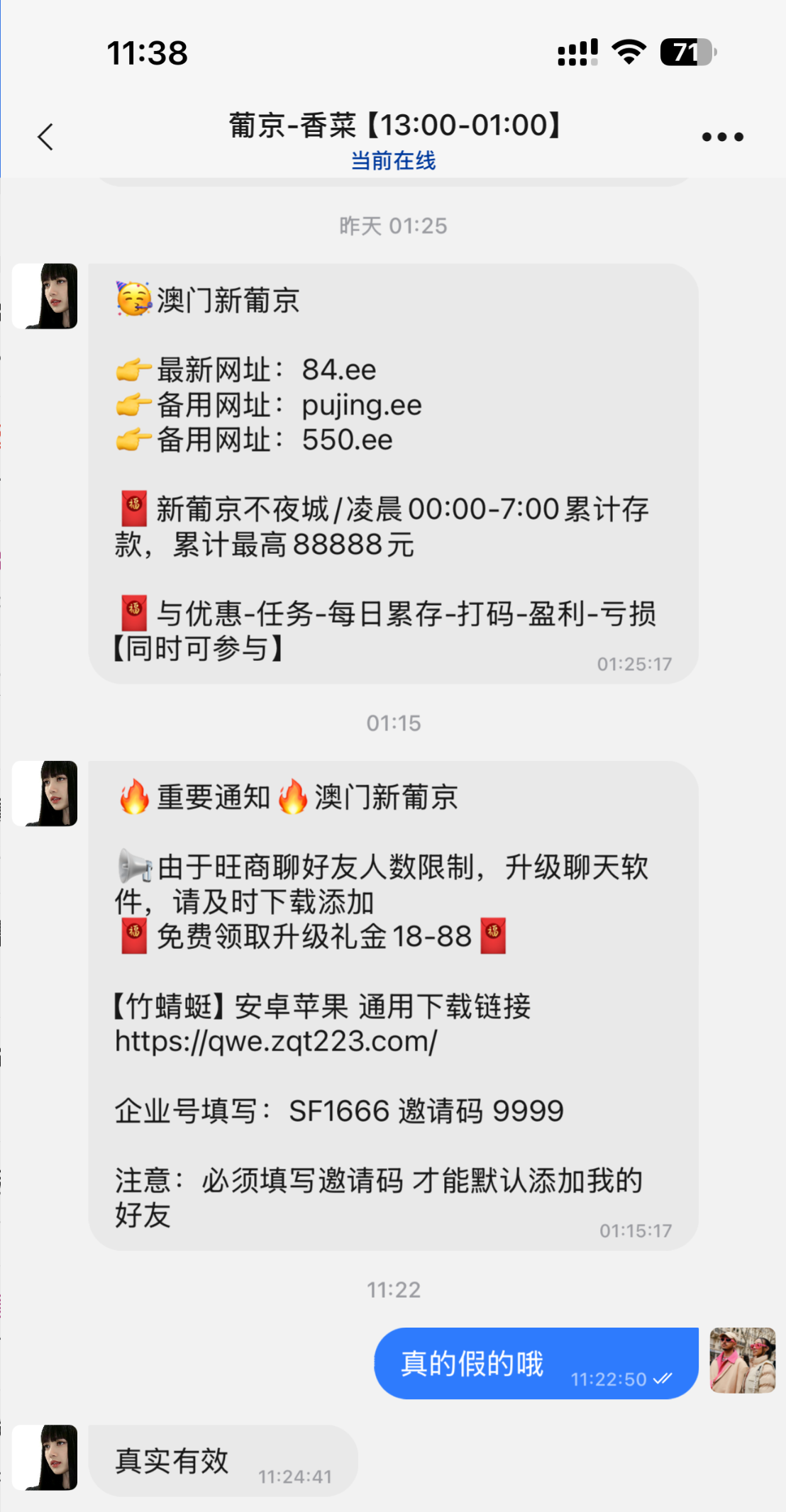
Task: Open the 550.ee backup address
Action: tap(347, 440)
